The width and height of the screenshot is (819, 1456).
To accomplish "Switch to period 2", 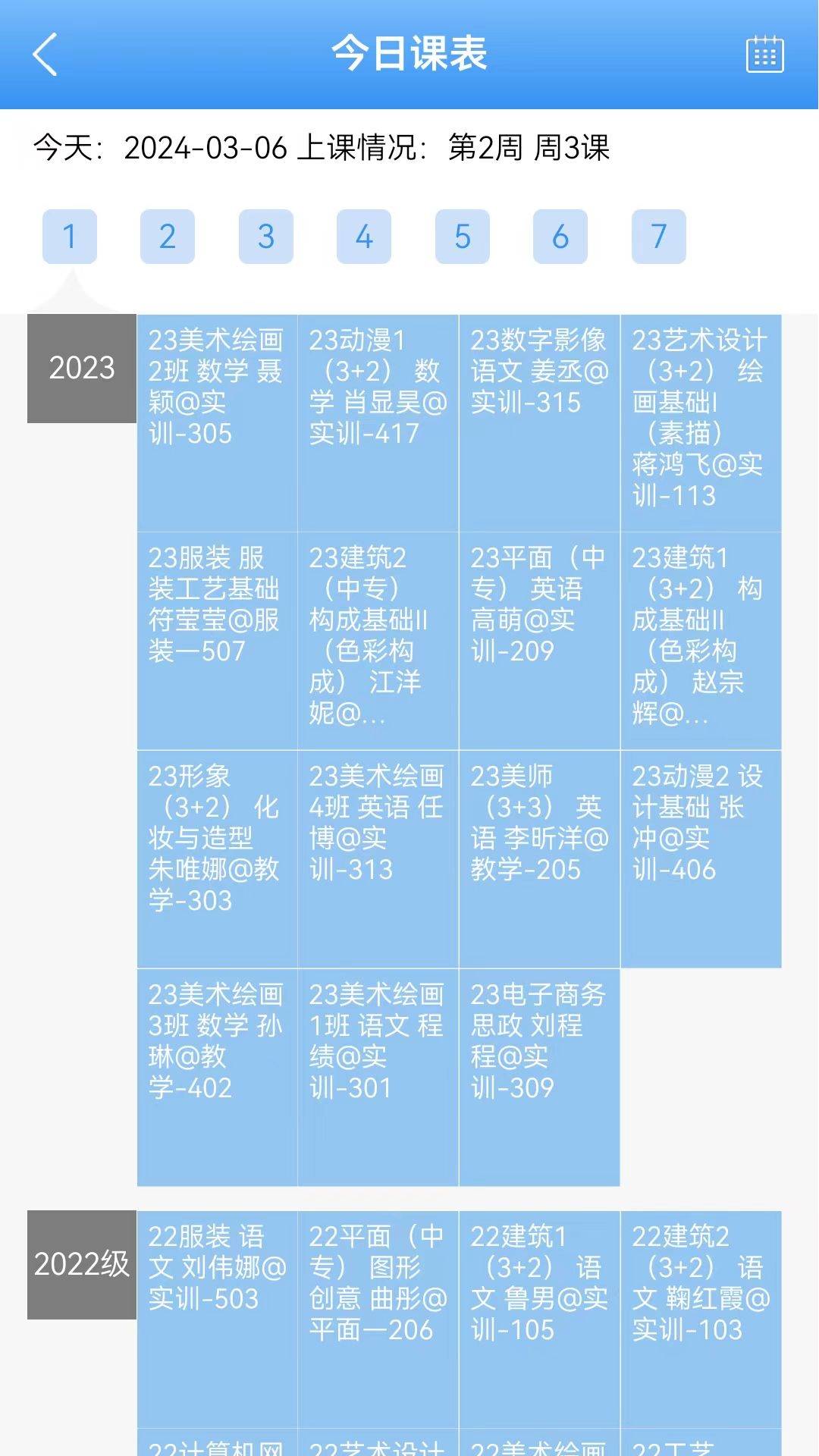I will 168,237.
